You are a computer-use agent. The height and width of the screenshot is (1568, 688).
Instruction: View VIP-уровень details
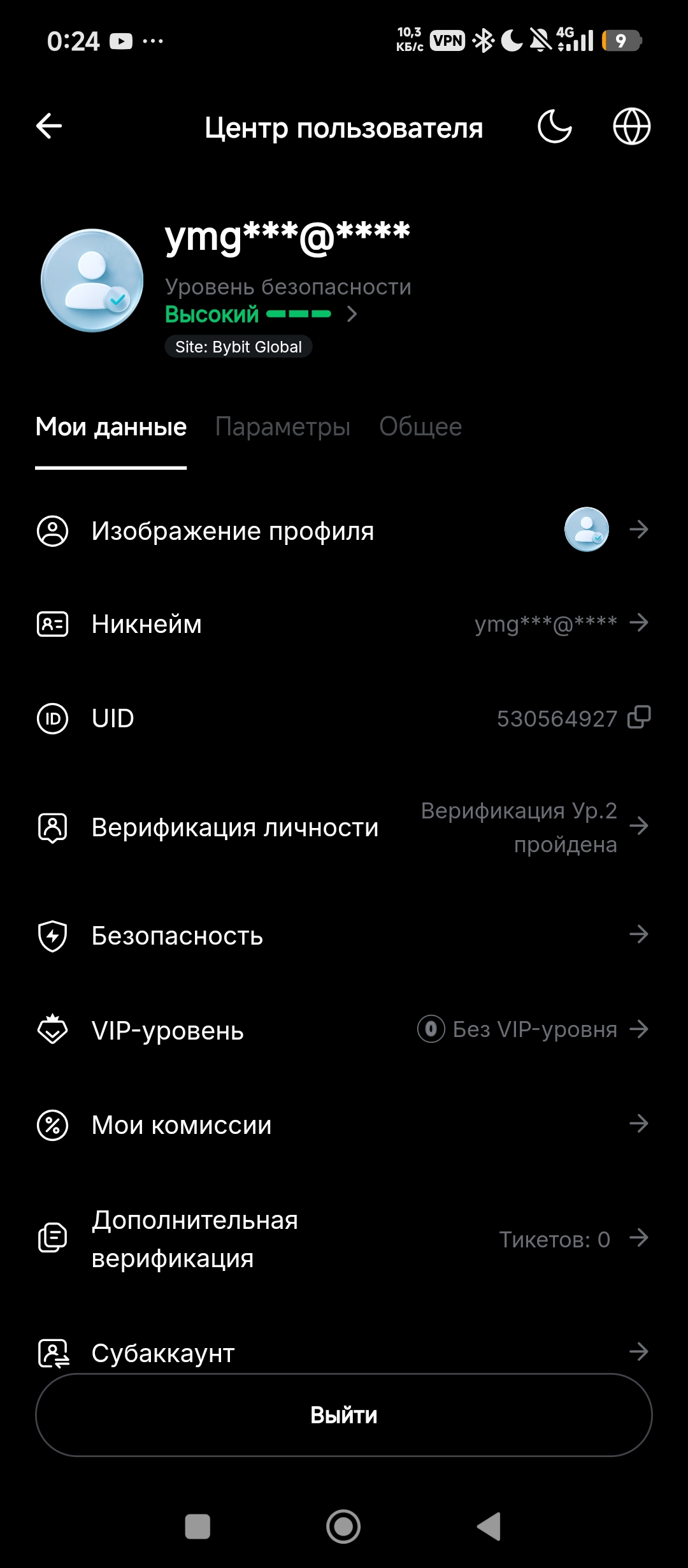point(344,1029)
